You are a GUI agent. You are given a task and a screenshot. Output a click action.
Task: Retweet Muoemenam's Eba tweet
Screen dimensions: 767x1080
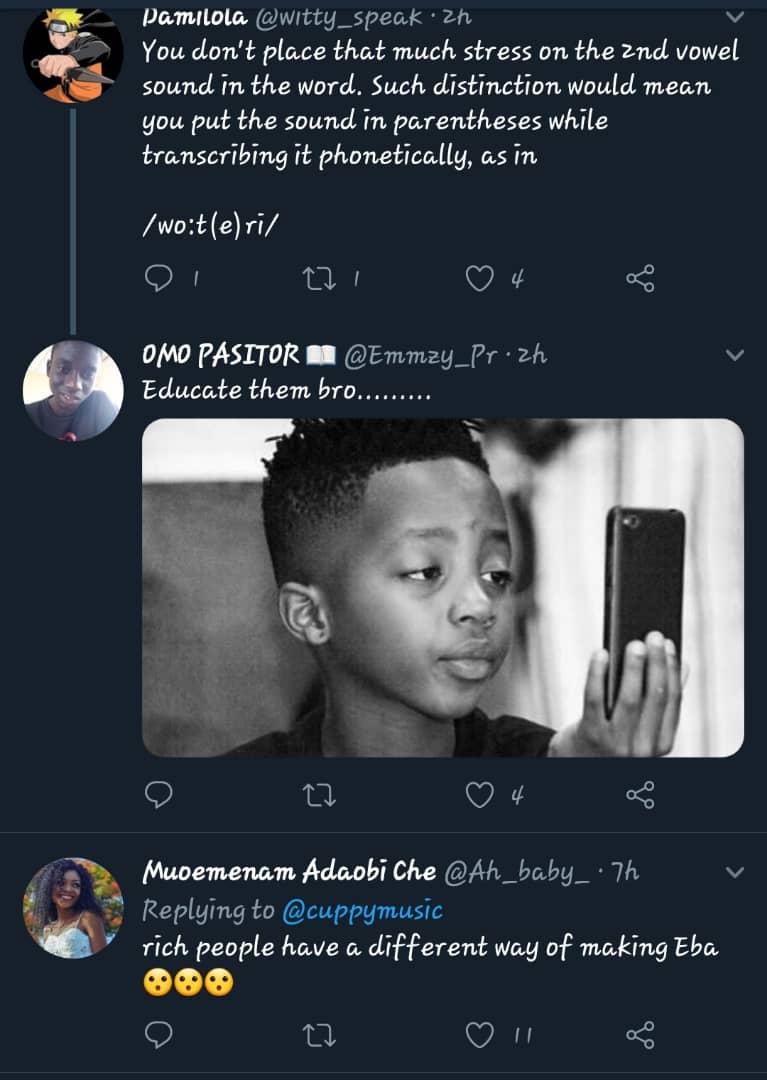(319, 1035)
